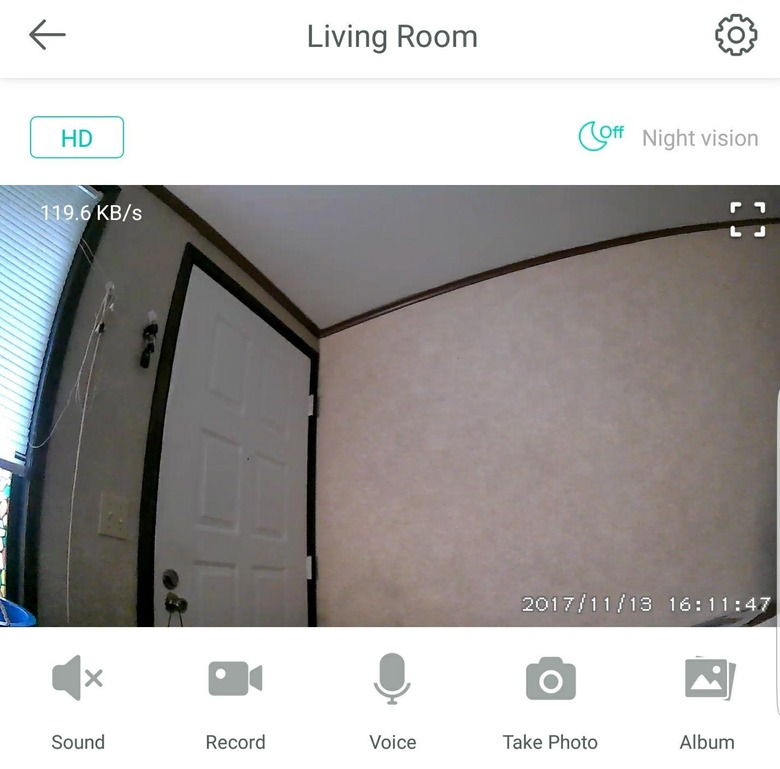
Task: Expand camera feed to fullscreen
Action: click(747, 219)
